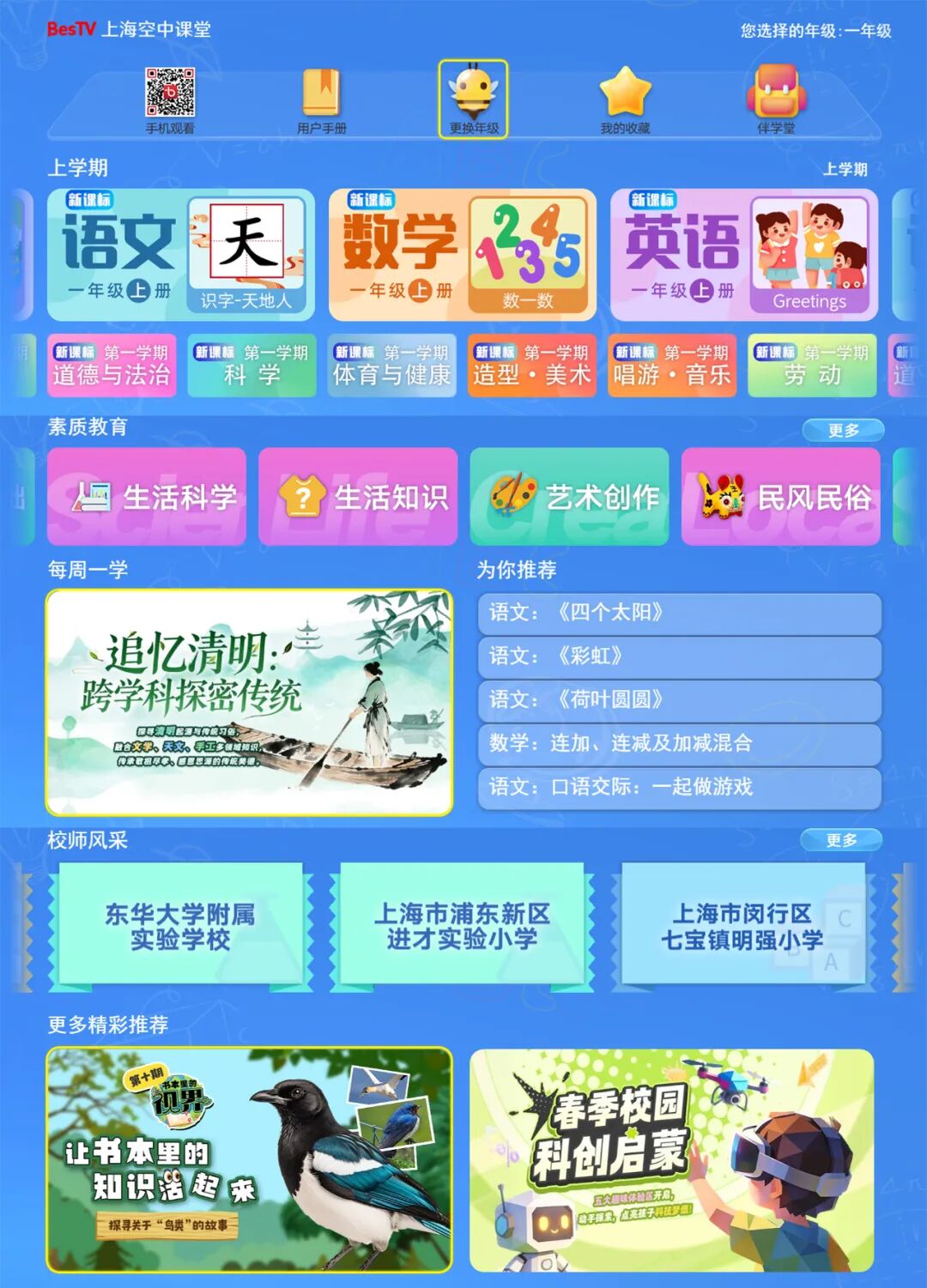Select the 道德与法治 subject tile
The width and height of the screenshot is (927, 1288).
[112, 366]
